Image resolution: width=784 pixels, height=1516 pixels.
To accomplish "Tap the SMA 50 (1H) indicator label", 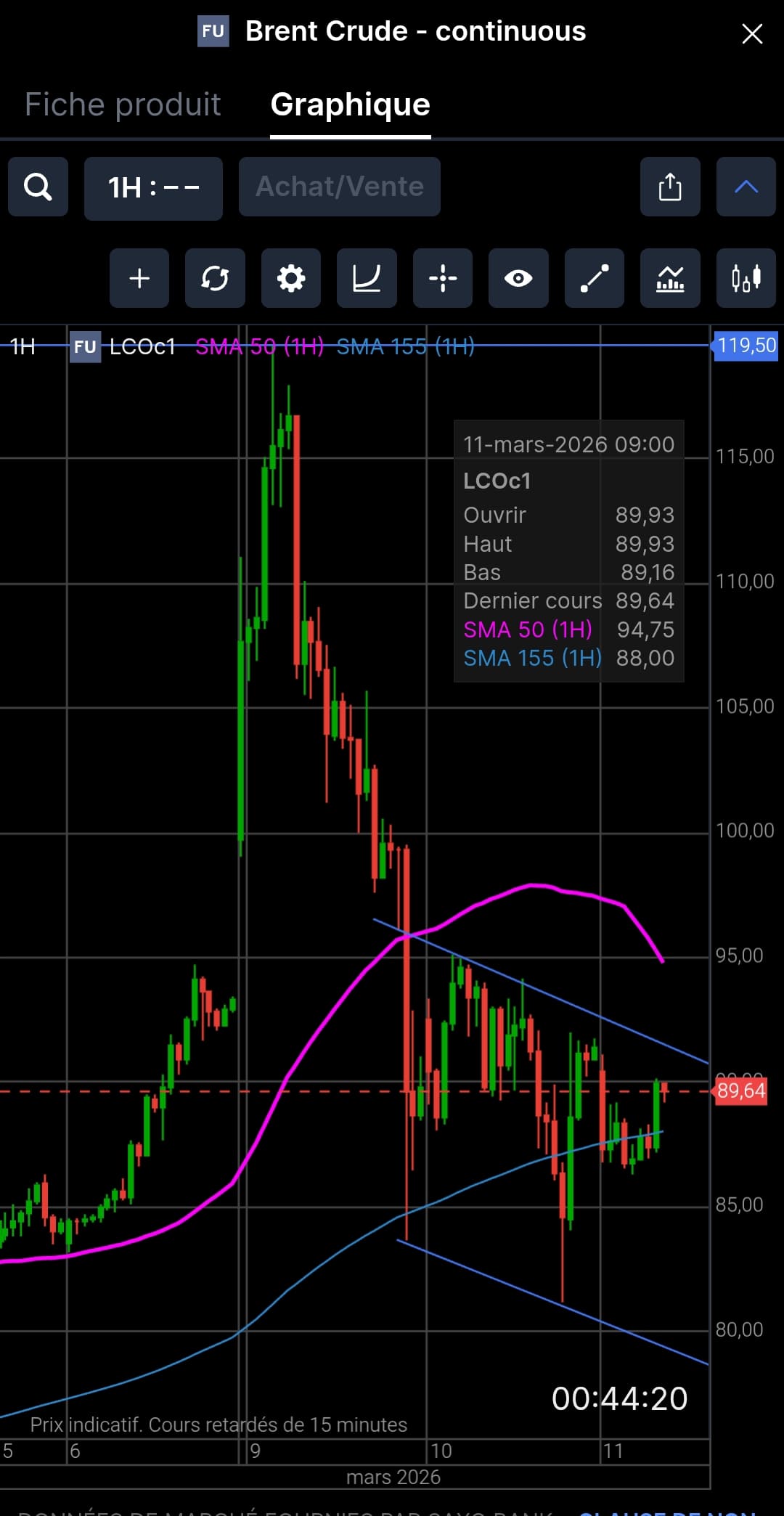I will pos(259,347).
